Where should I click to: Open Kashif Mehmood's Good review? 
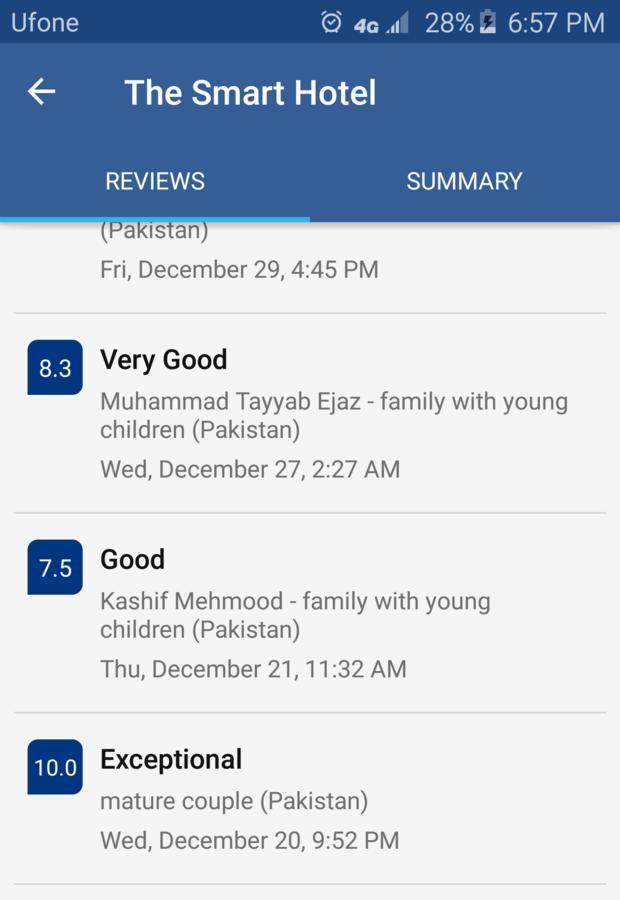(x=310, y=613)
